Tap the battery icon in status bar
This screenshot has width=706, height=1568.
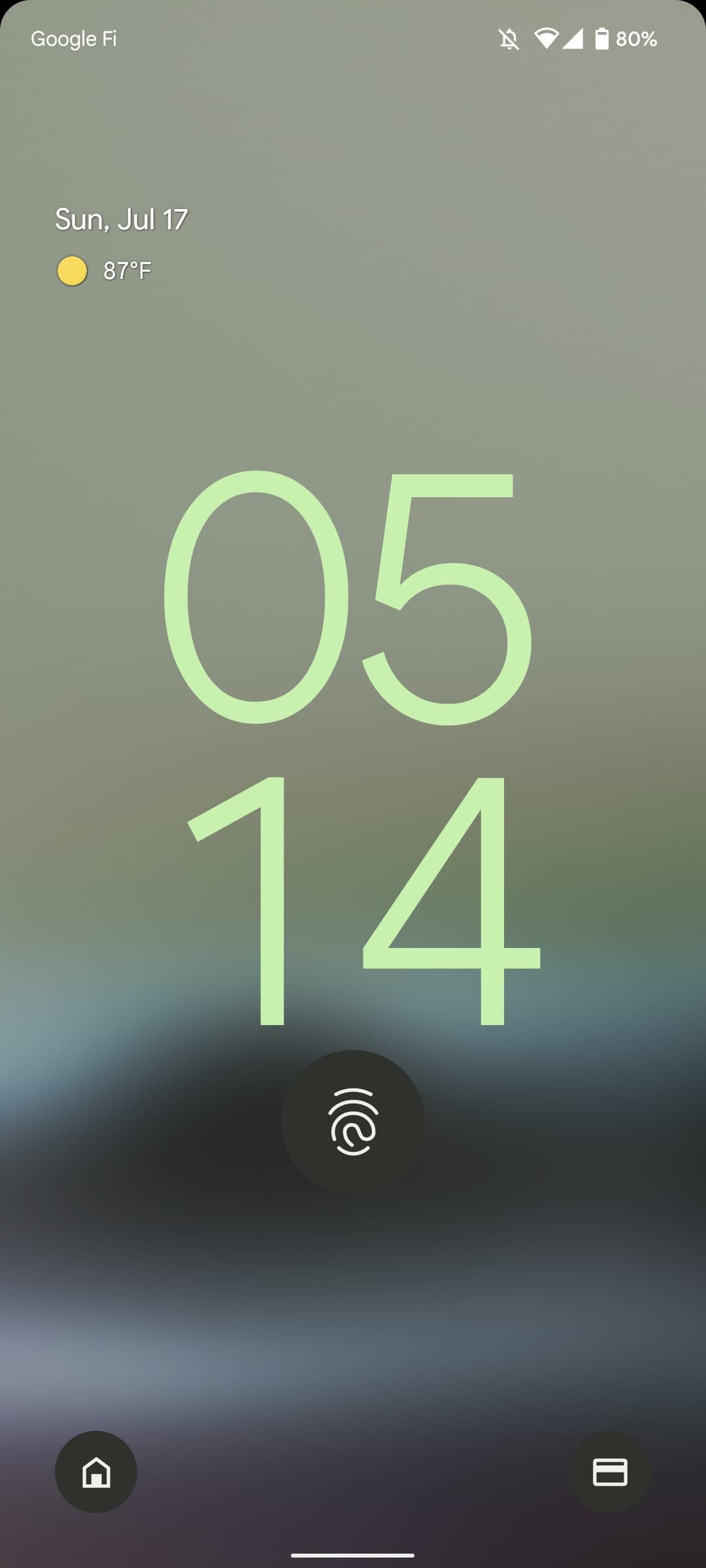pyautogui.click(x=603, y=39)
